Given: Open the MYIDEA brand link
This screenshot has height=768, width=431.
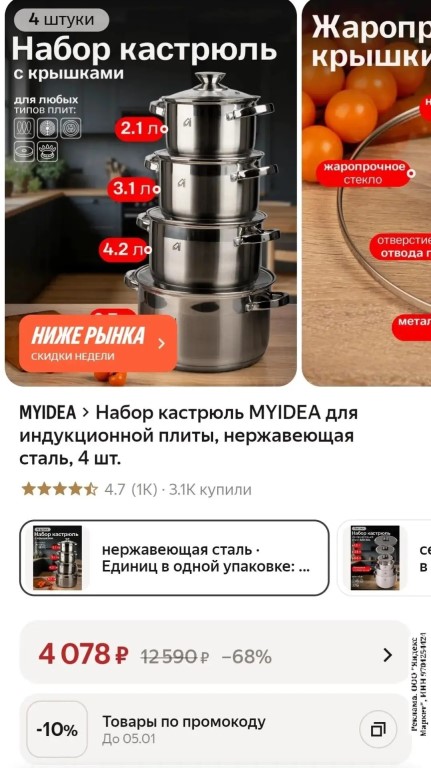Looking at the screenshot, I should pos(48,413).
